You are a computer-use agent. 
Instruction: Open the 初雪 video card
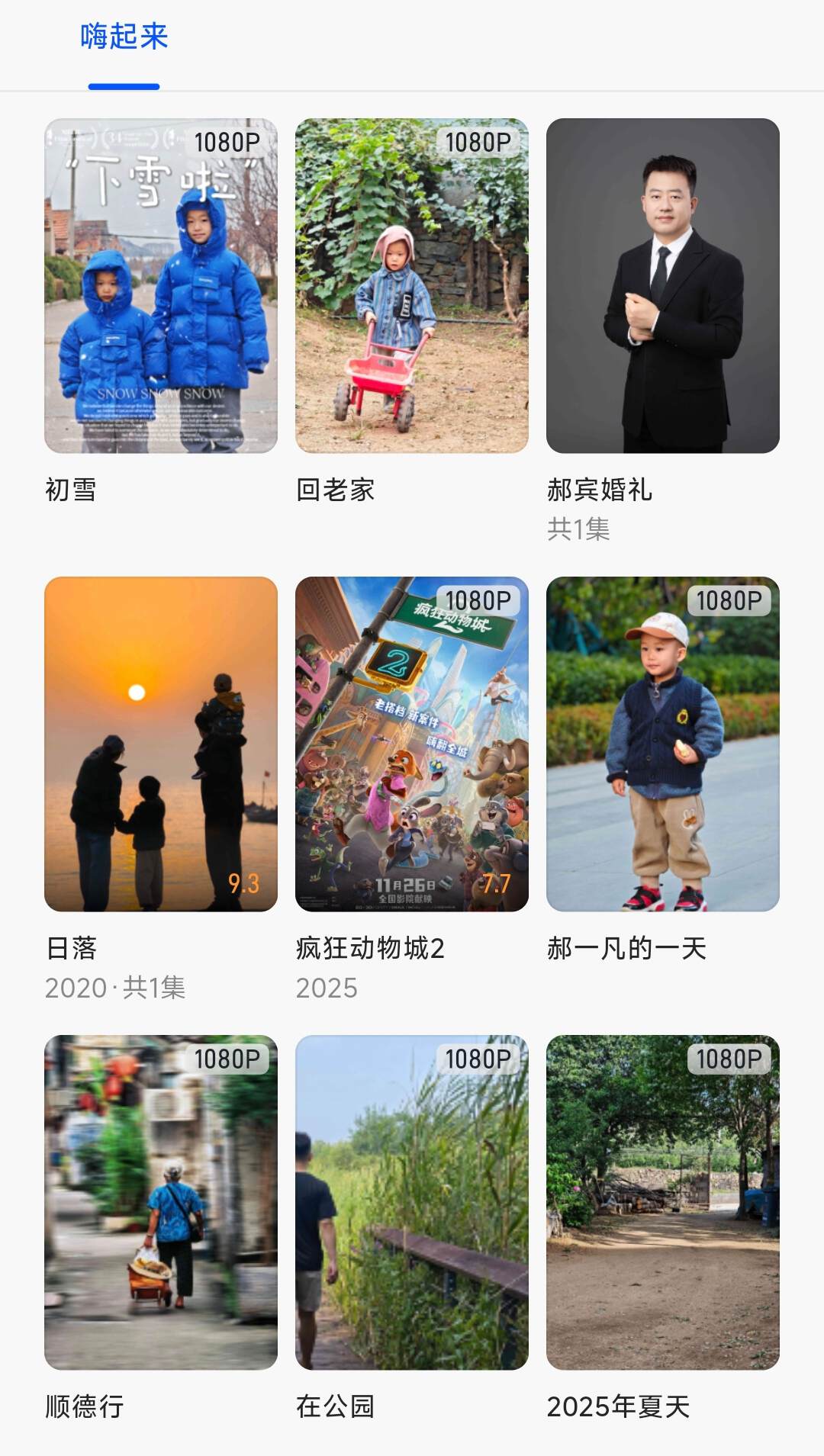coord(161,286)
